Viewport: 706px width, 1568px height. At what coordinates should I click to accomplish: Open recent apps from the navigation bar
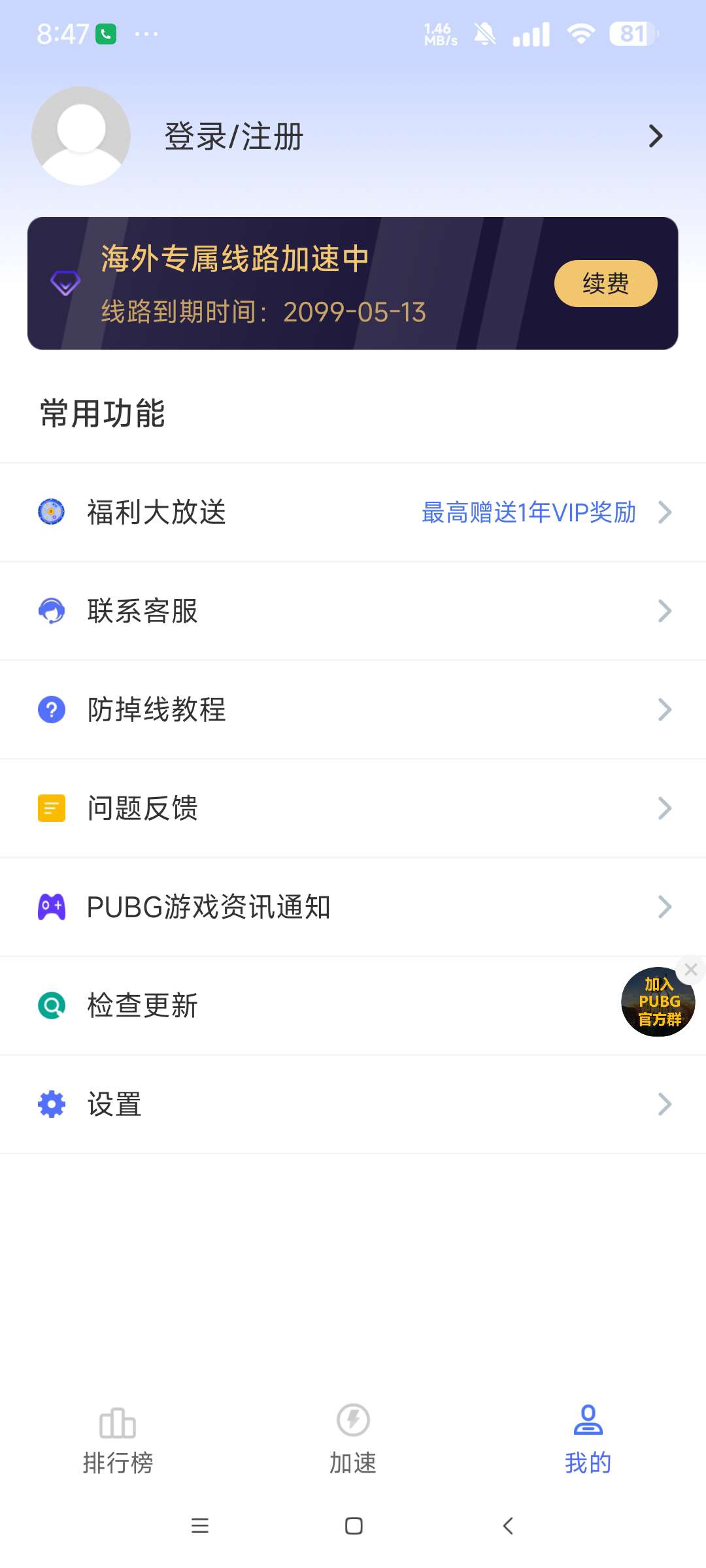tap(199, 1526)
